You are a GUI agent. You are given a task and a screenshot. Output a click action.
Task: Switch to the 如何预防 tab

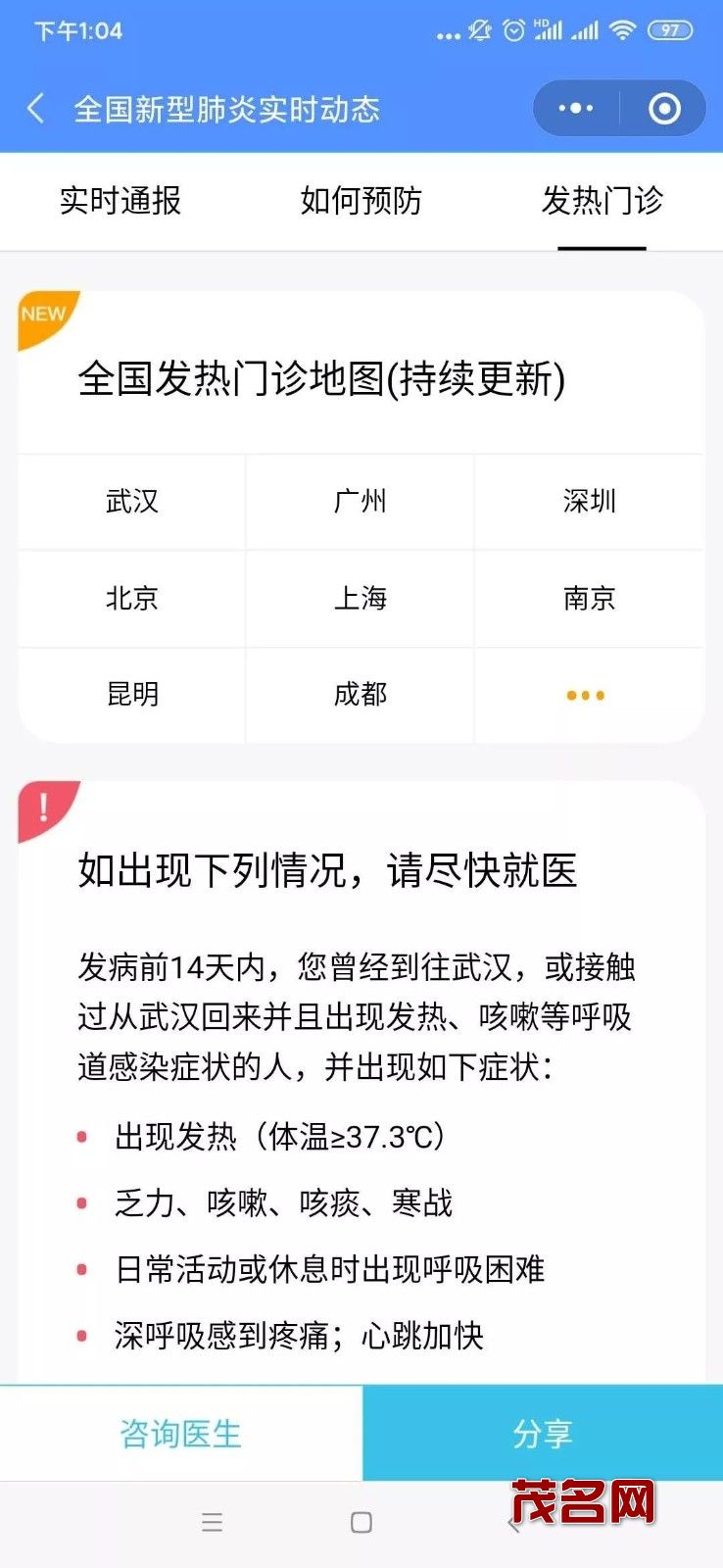click(361, 201)
